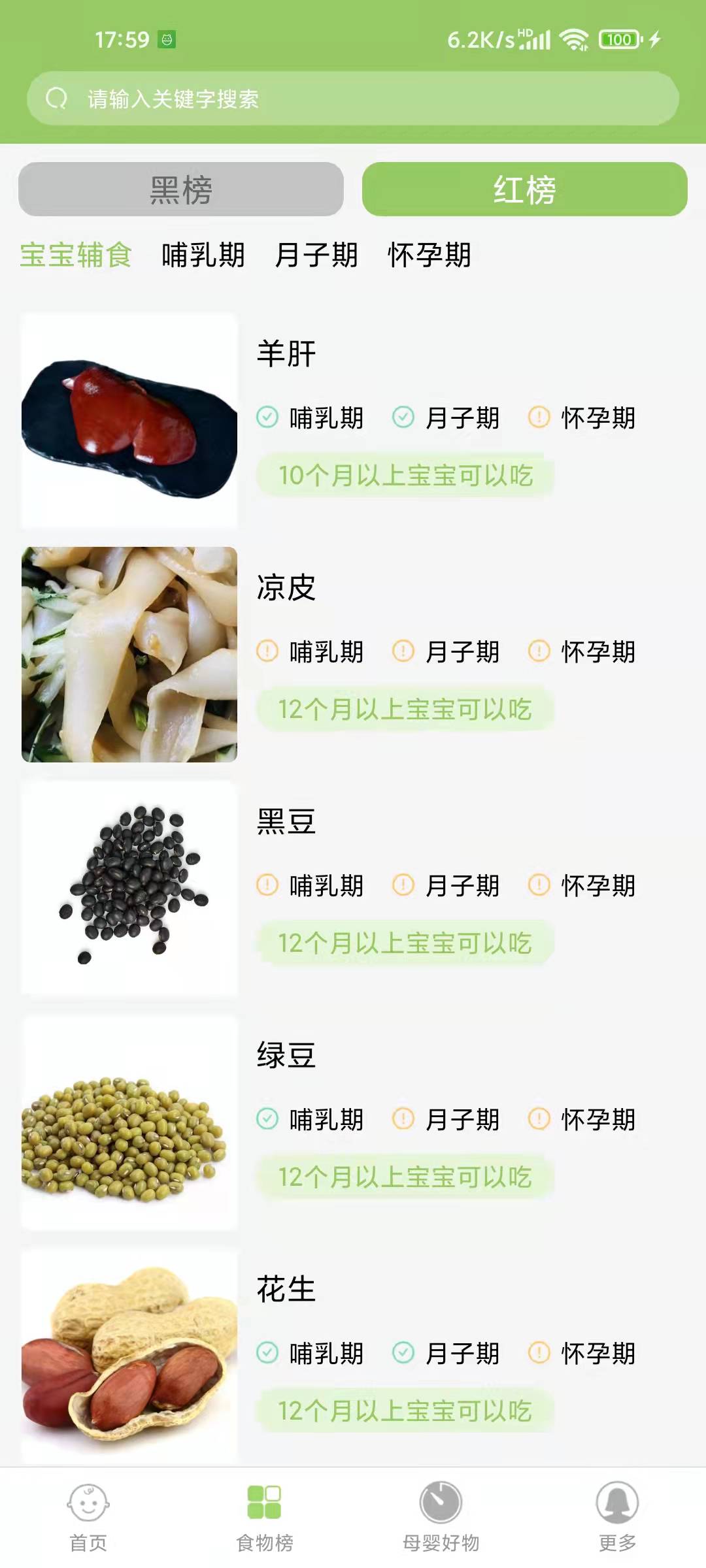Screen dimensions: 706x1568
Task: Open the 更多 tab
Action: [x=617, y=1517]
